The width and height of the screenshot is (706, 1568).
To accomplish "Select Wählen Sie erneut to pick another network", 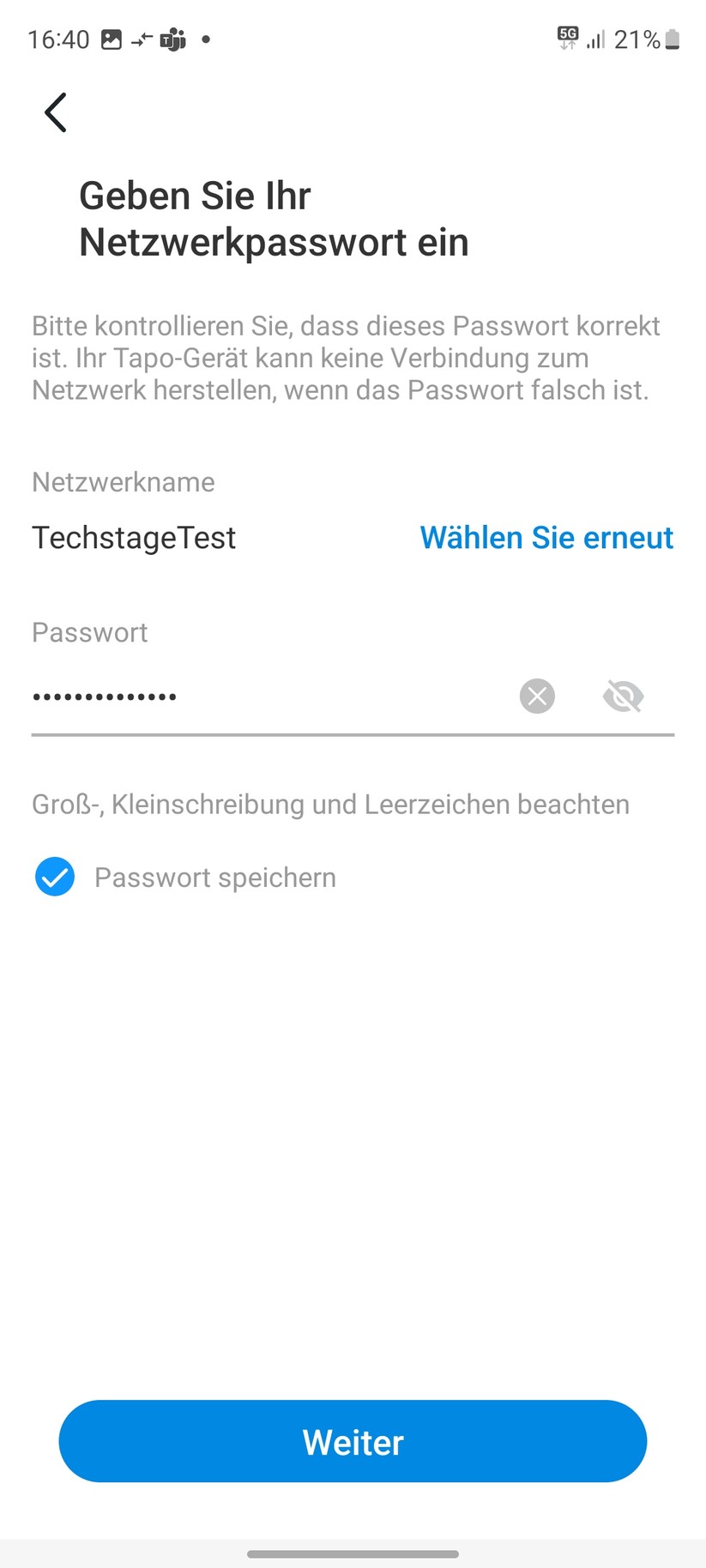I will [x=546, y=537].
